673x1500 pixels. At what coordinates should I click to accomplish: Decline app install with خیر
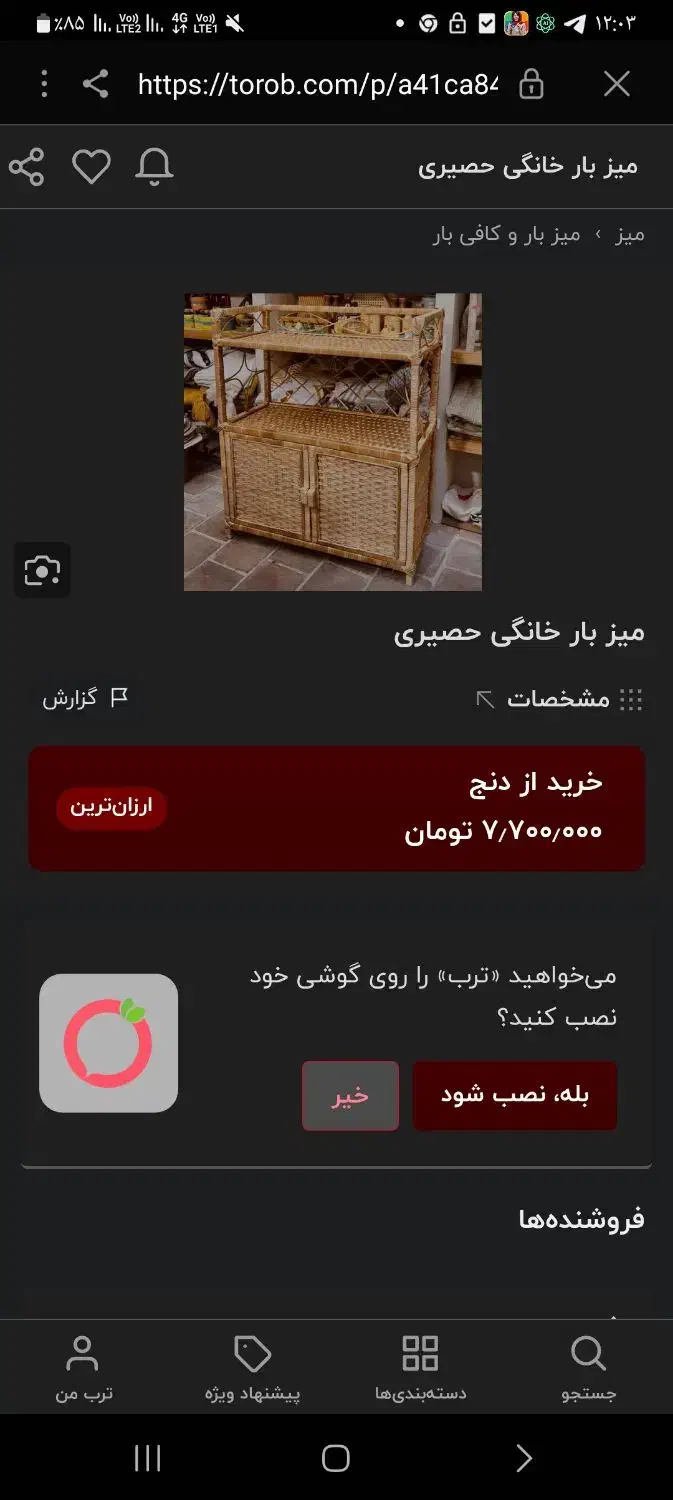(350, 1095)
